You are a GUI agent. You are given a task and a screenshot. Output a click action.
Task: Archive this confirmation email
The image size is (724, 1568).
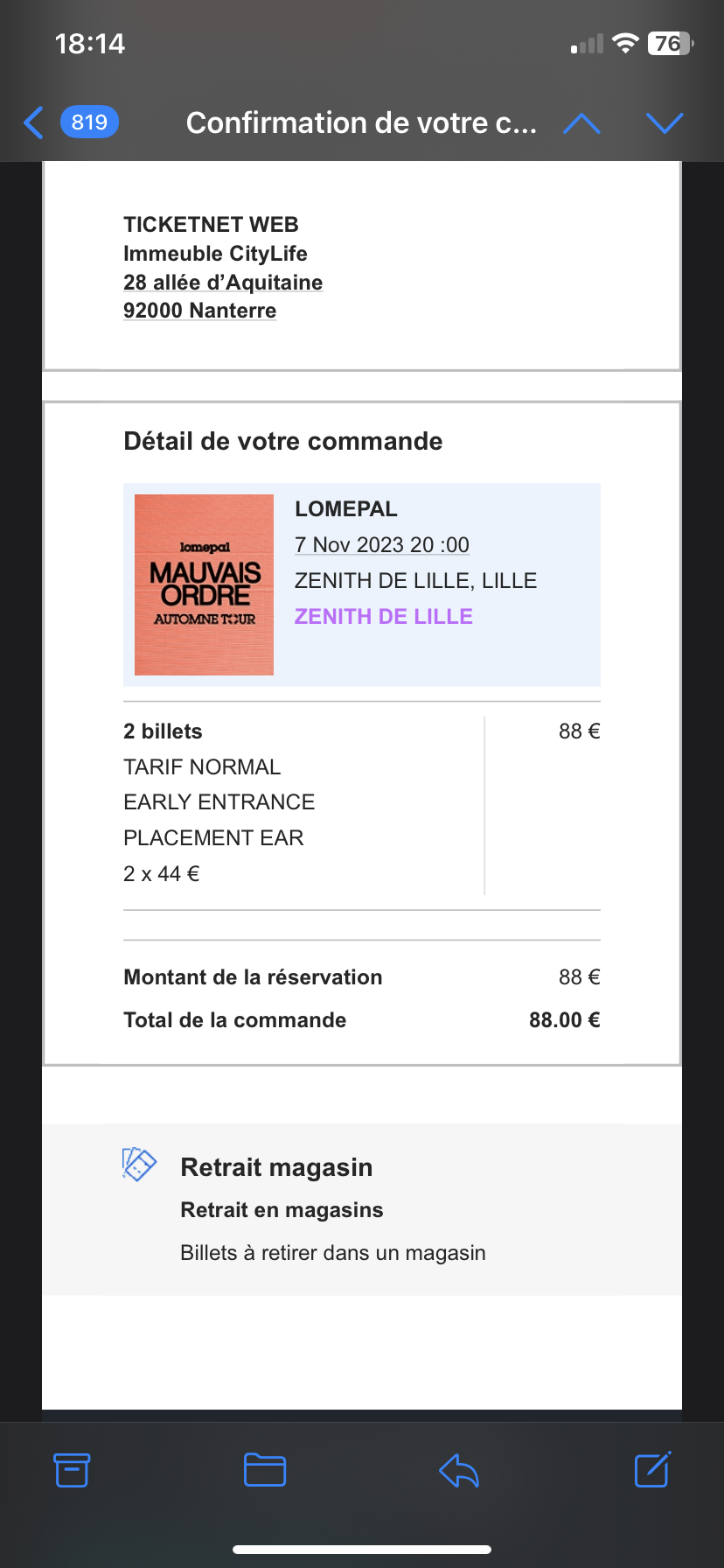click(x=72, y=1470)
